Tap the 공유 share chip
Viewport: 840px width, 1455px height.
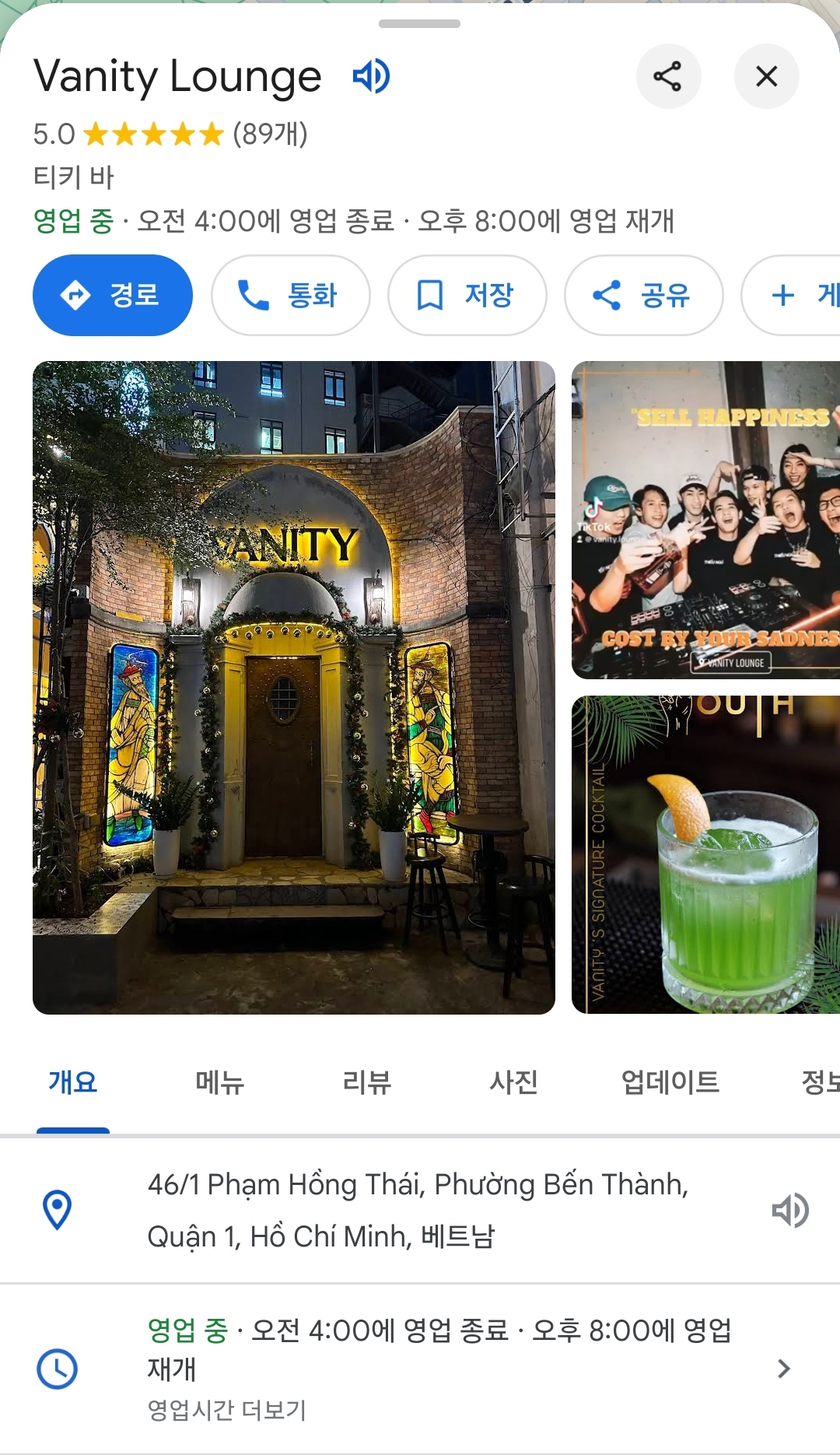(x=643, y=295)
